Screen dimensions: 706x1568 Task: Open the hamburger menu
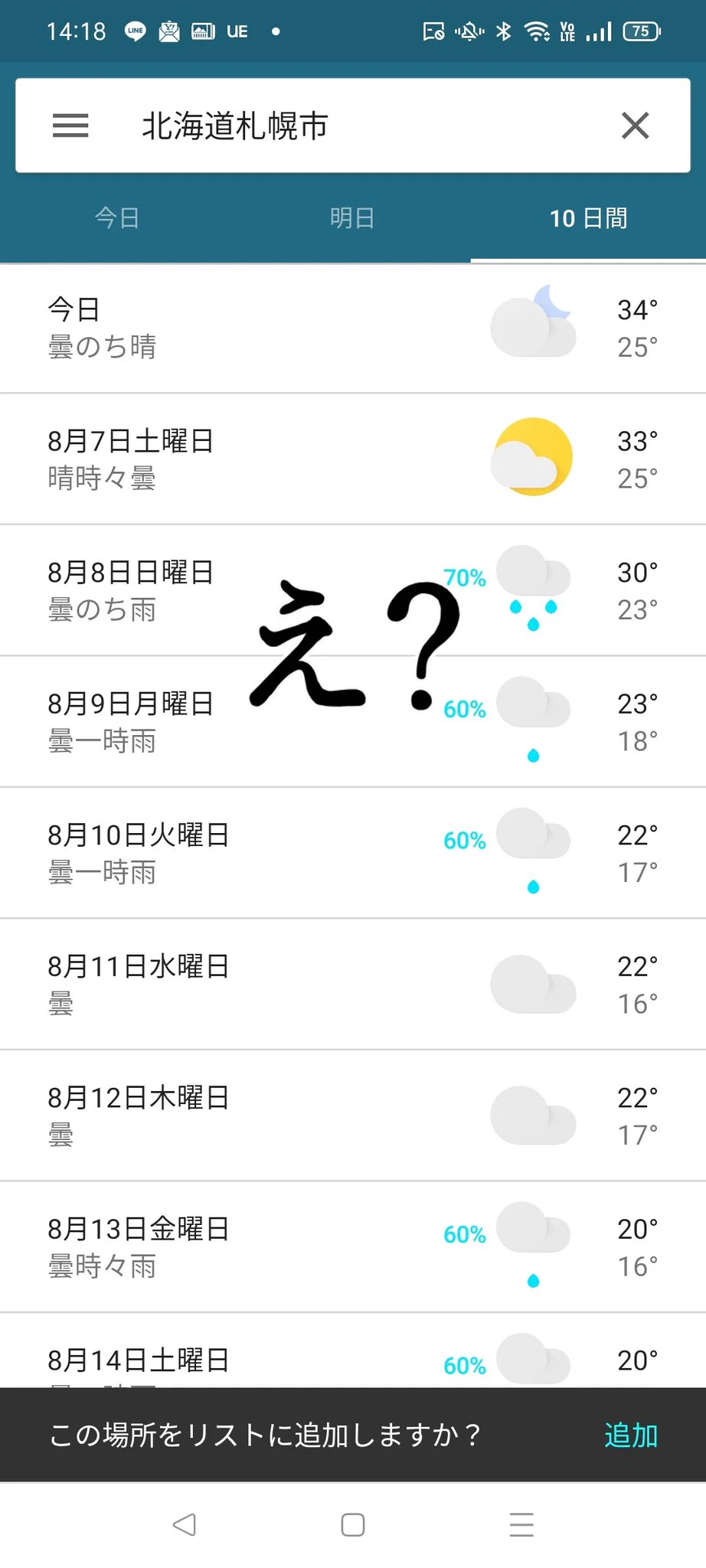tap(70, 126)
